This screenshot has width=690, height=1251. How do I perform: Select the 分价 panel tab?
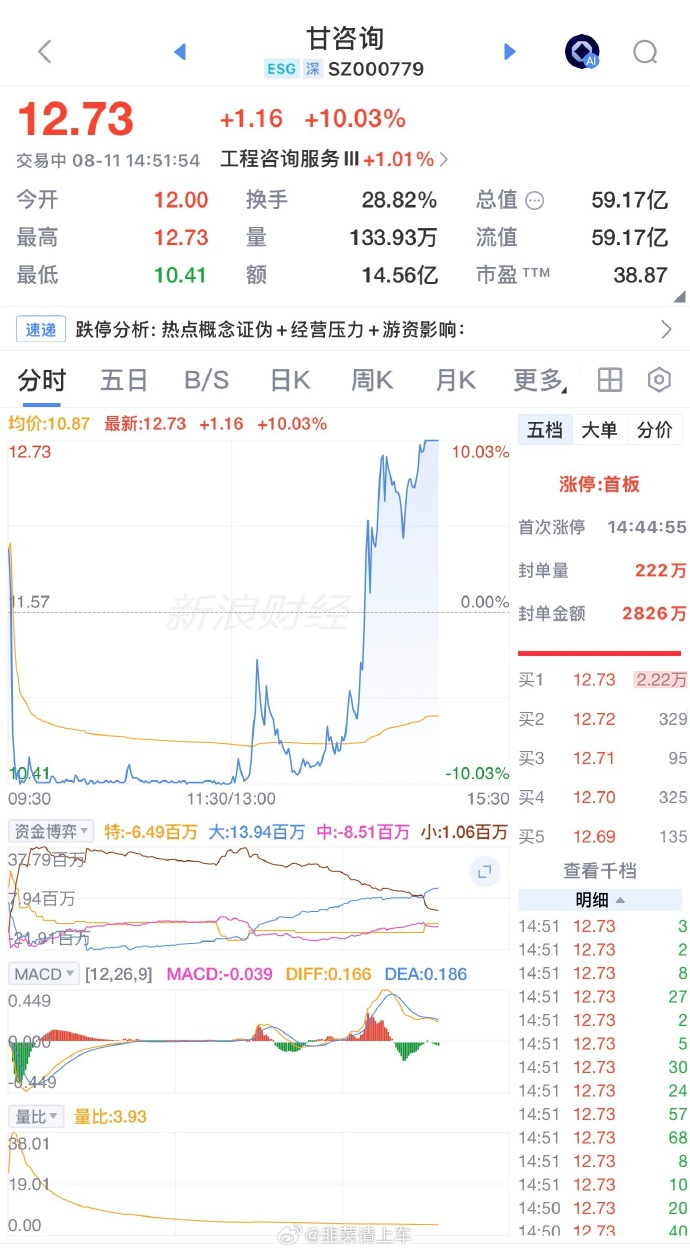click(655, 430)
